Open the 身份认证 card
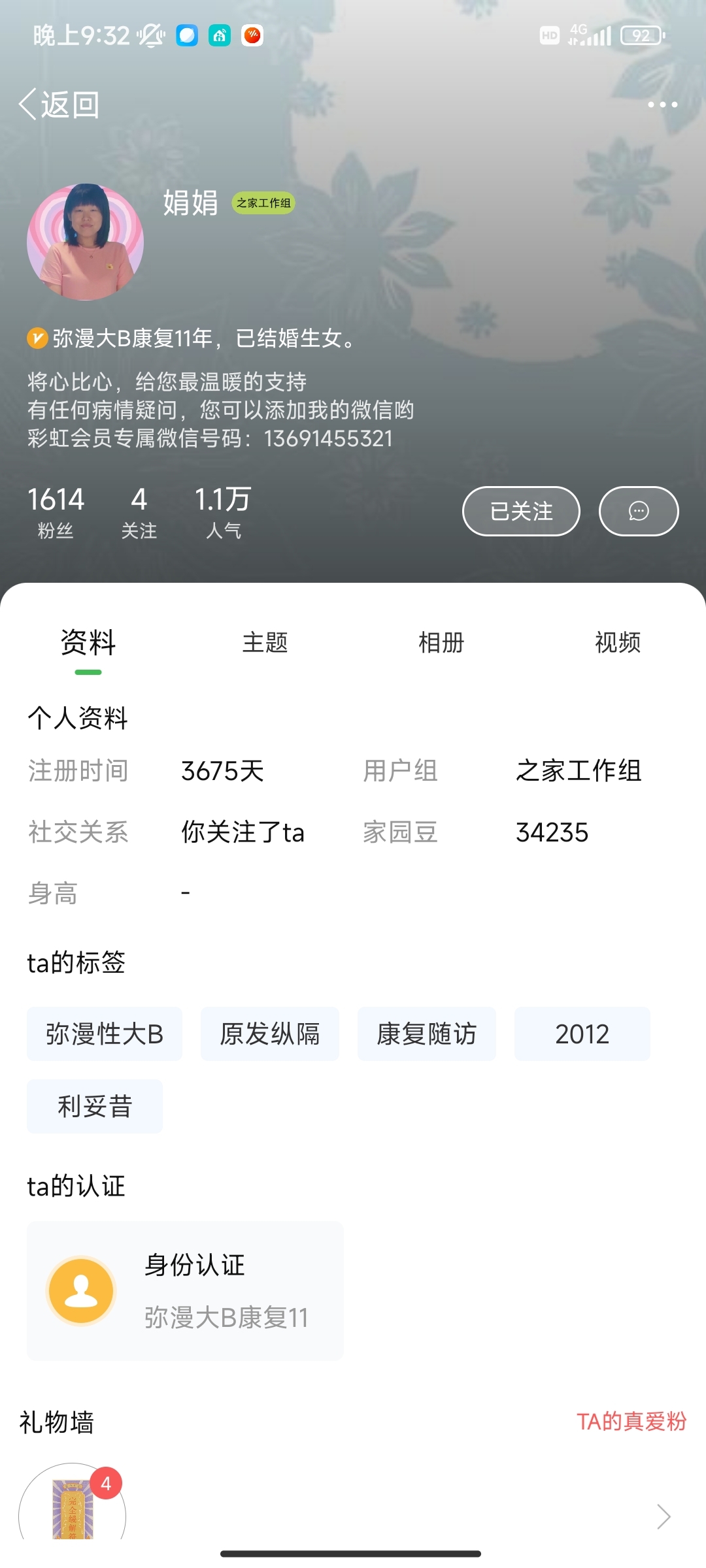 [185, 1290]
